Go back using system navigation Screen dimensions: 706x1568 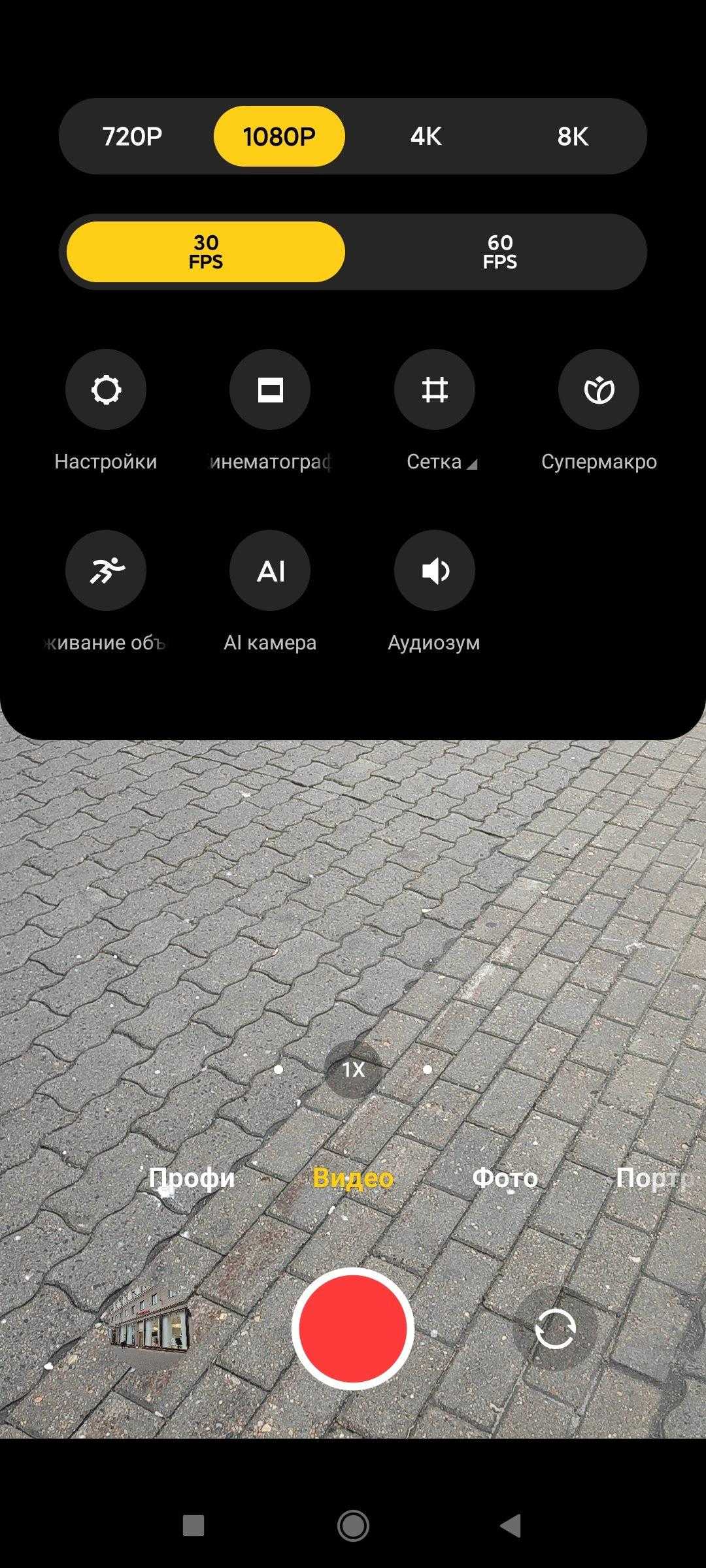point(511,1526)
